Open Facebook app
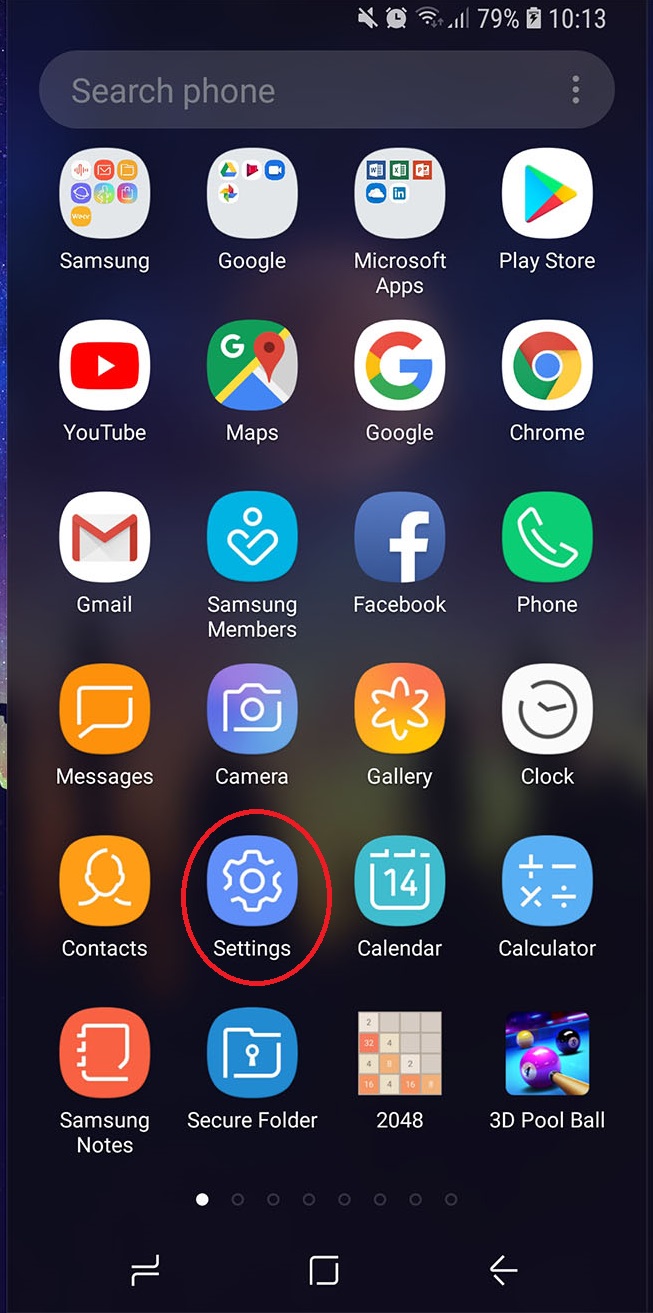This screenshot has width=653, height=1313. pos(399,537)
